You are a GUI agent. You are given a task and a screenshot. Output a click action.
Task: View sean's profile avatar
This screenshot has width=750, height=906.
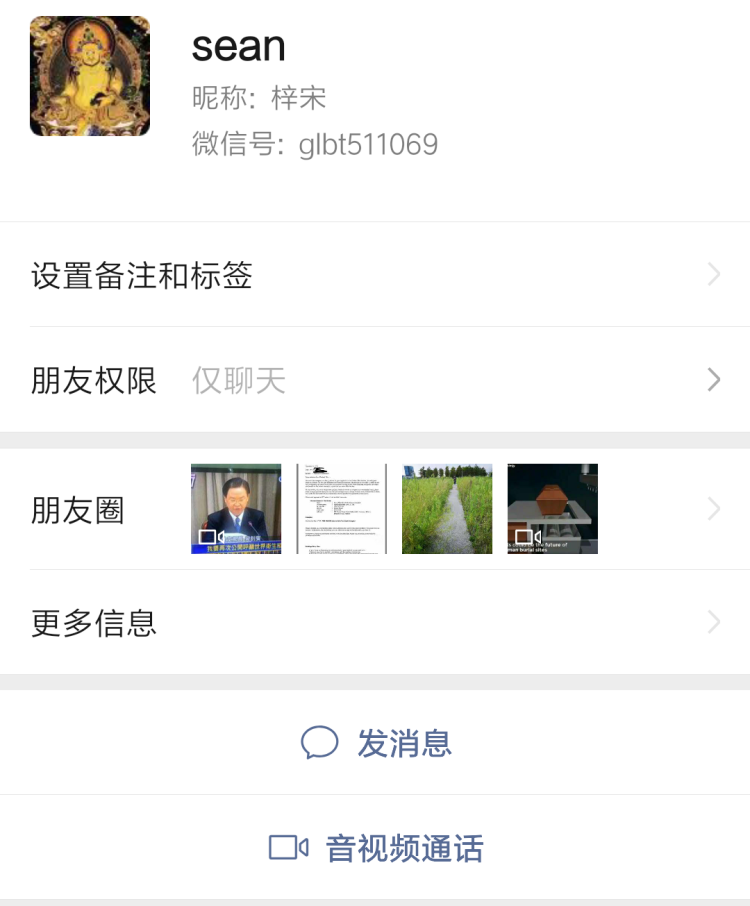point(90,76)
